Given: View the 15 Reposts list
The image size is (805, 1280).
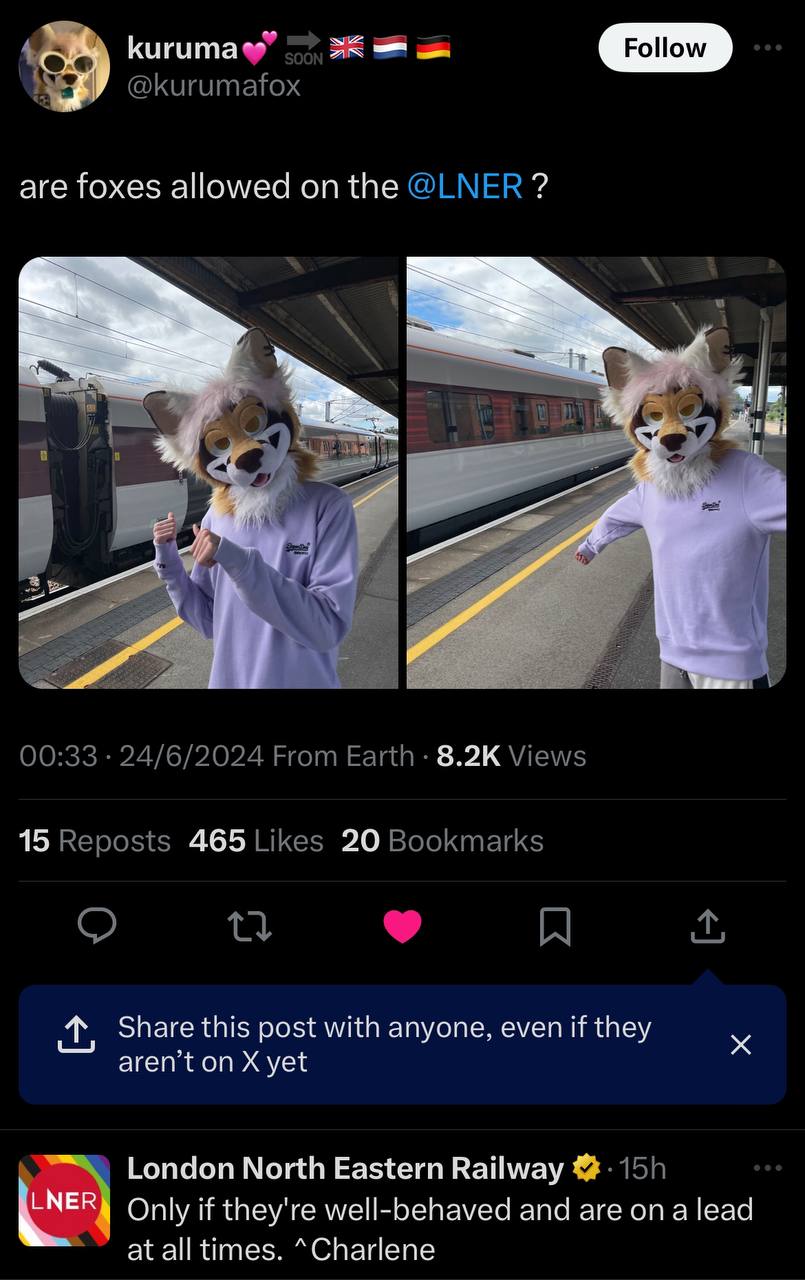Looking at the screenshot, I should [x=95, y=841].
